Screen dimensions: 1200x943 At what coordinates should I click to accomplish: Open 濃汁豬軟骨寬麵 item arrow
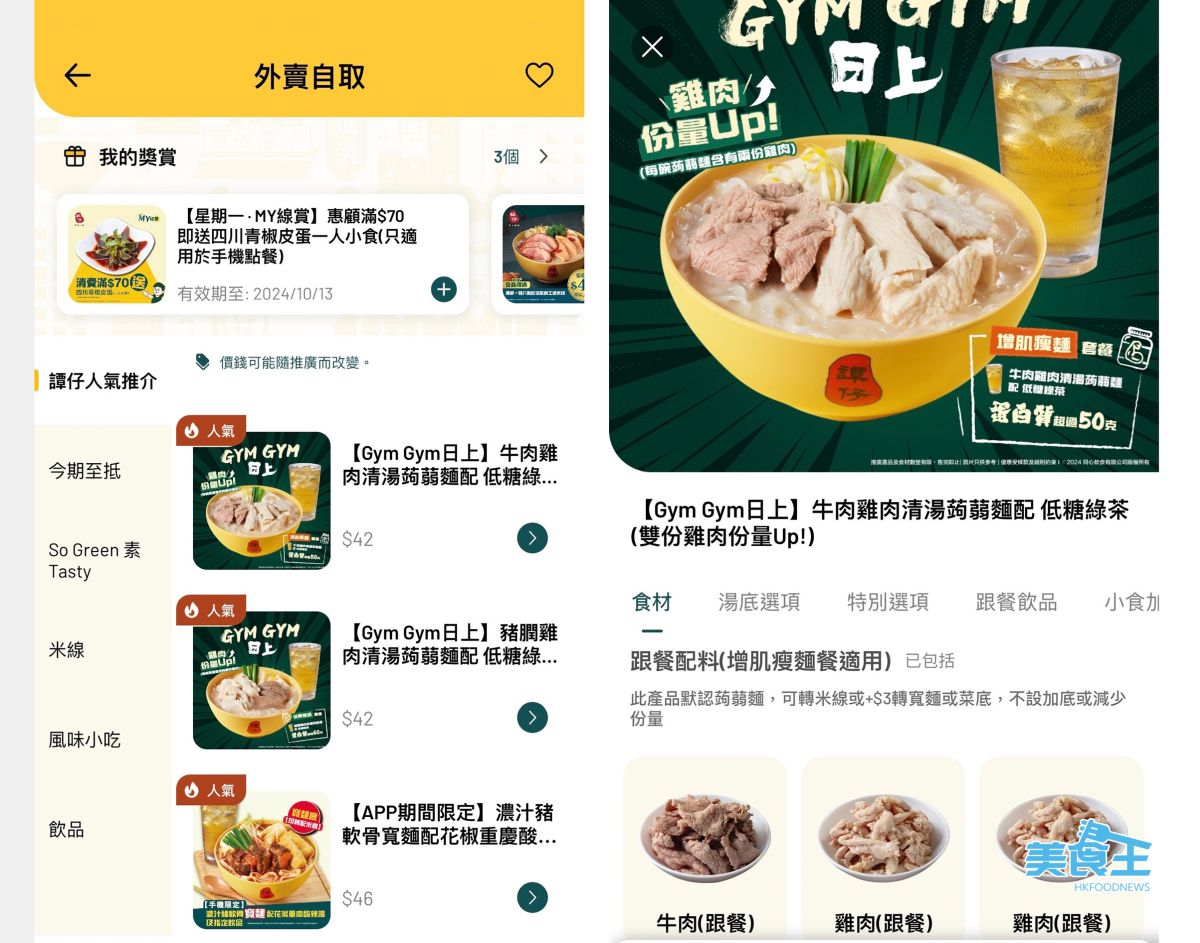click(x=532, y=898)
